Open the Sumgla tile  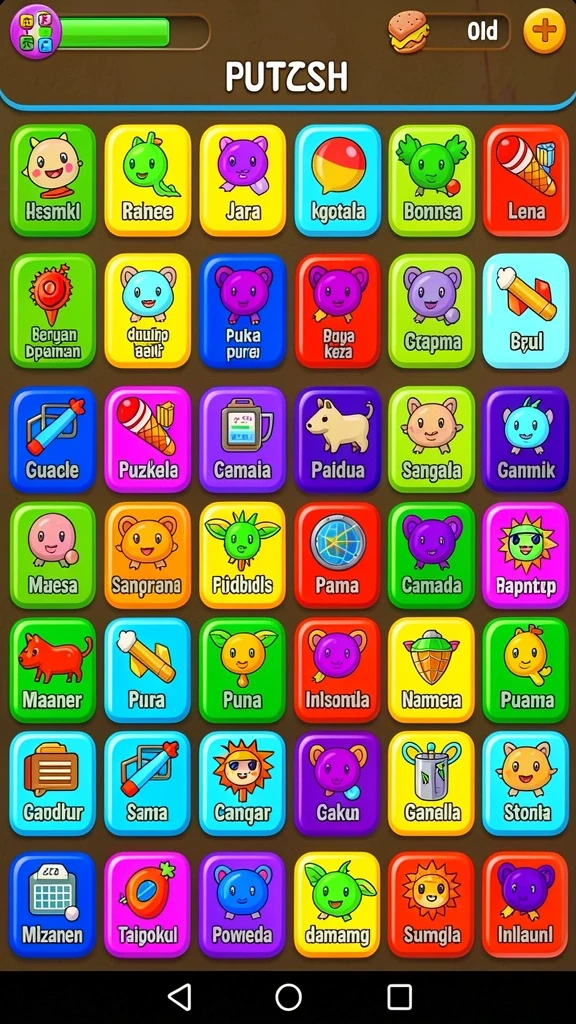tap(432, 905)
